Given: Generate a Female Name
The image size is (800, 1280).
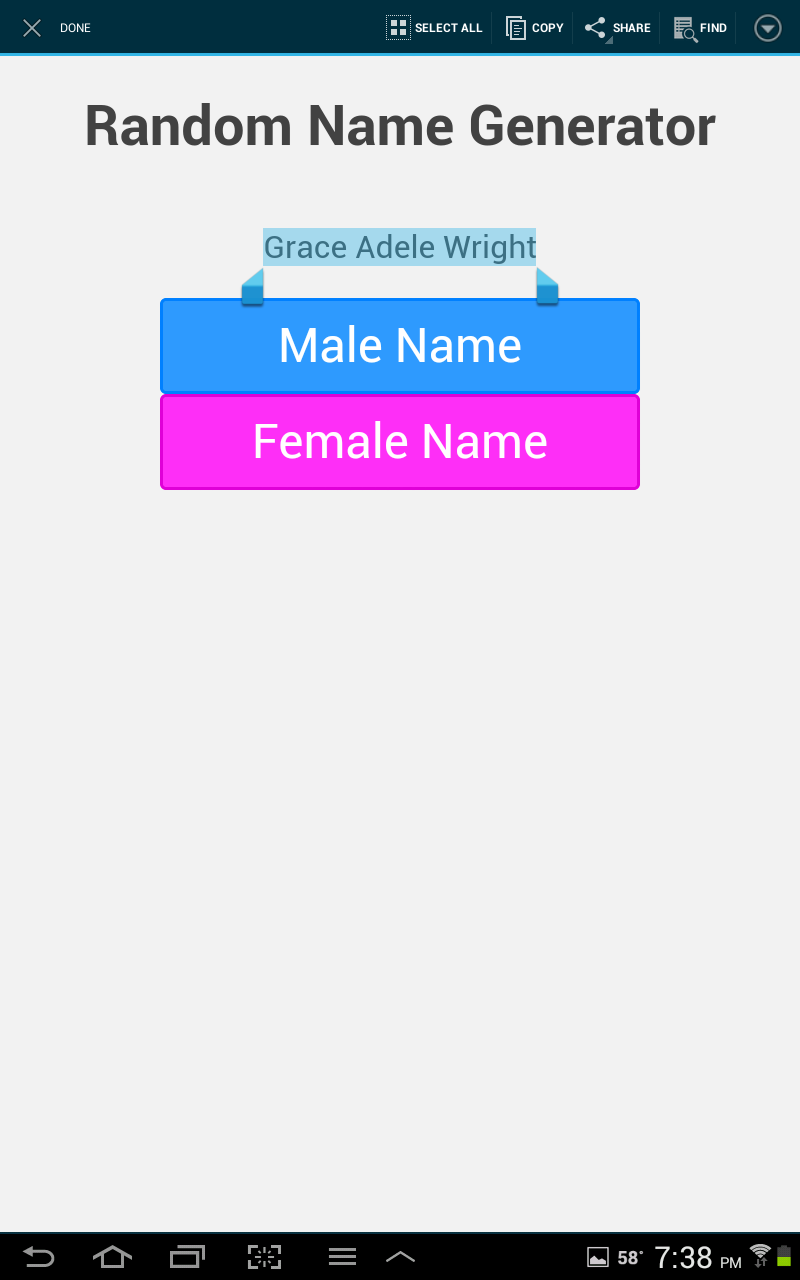Looking at the screenshot, I should tap(399, 441).
